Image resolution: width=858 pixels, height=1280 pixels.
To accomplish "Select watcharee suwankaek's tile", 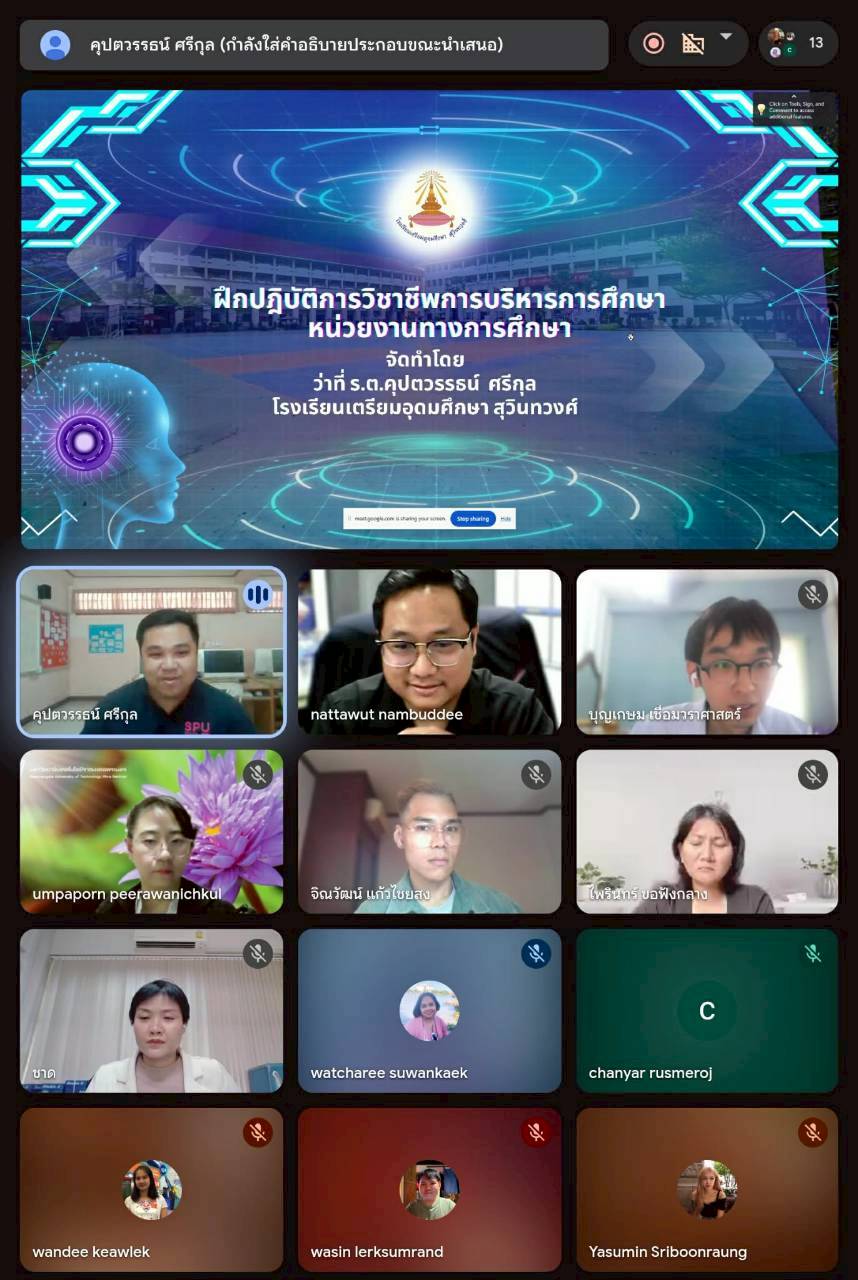I will (x=429, y=1010).
